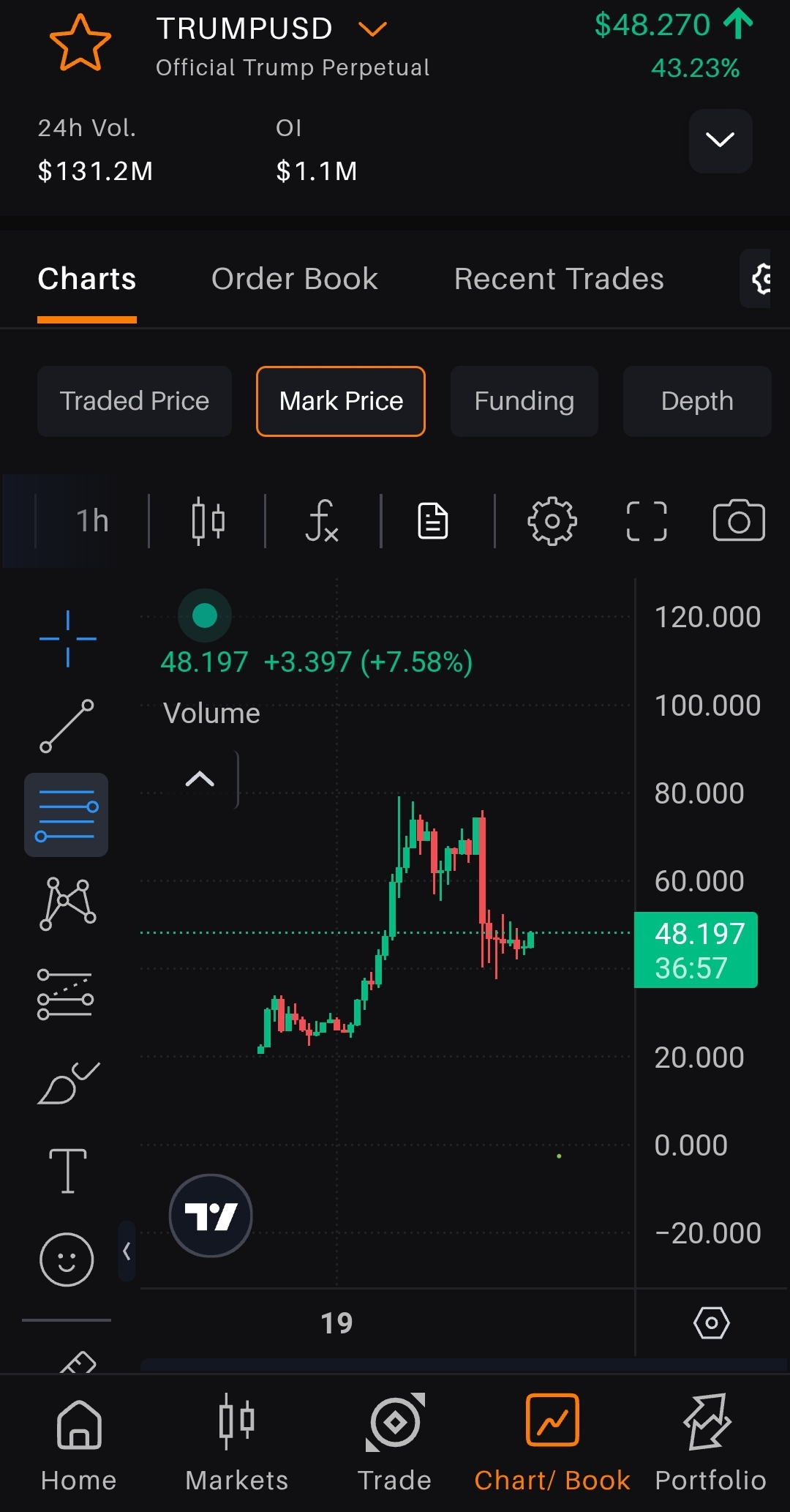Open the TRUMPUSD symbol dropdown

[372, 29]
